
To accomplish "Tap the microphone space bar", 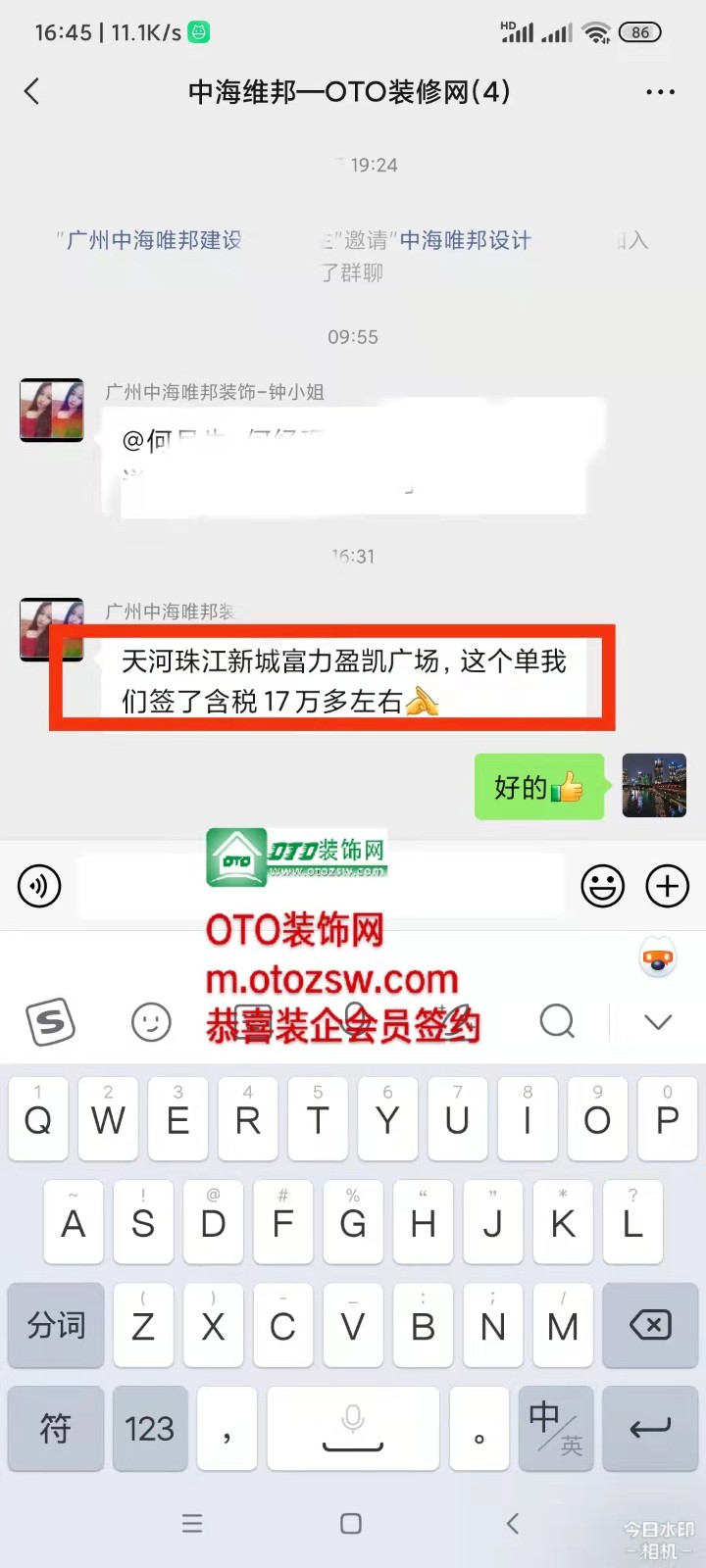I will pyautogui.click(x=353, y=1429).
